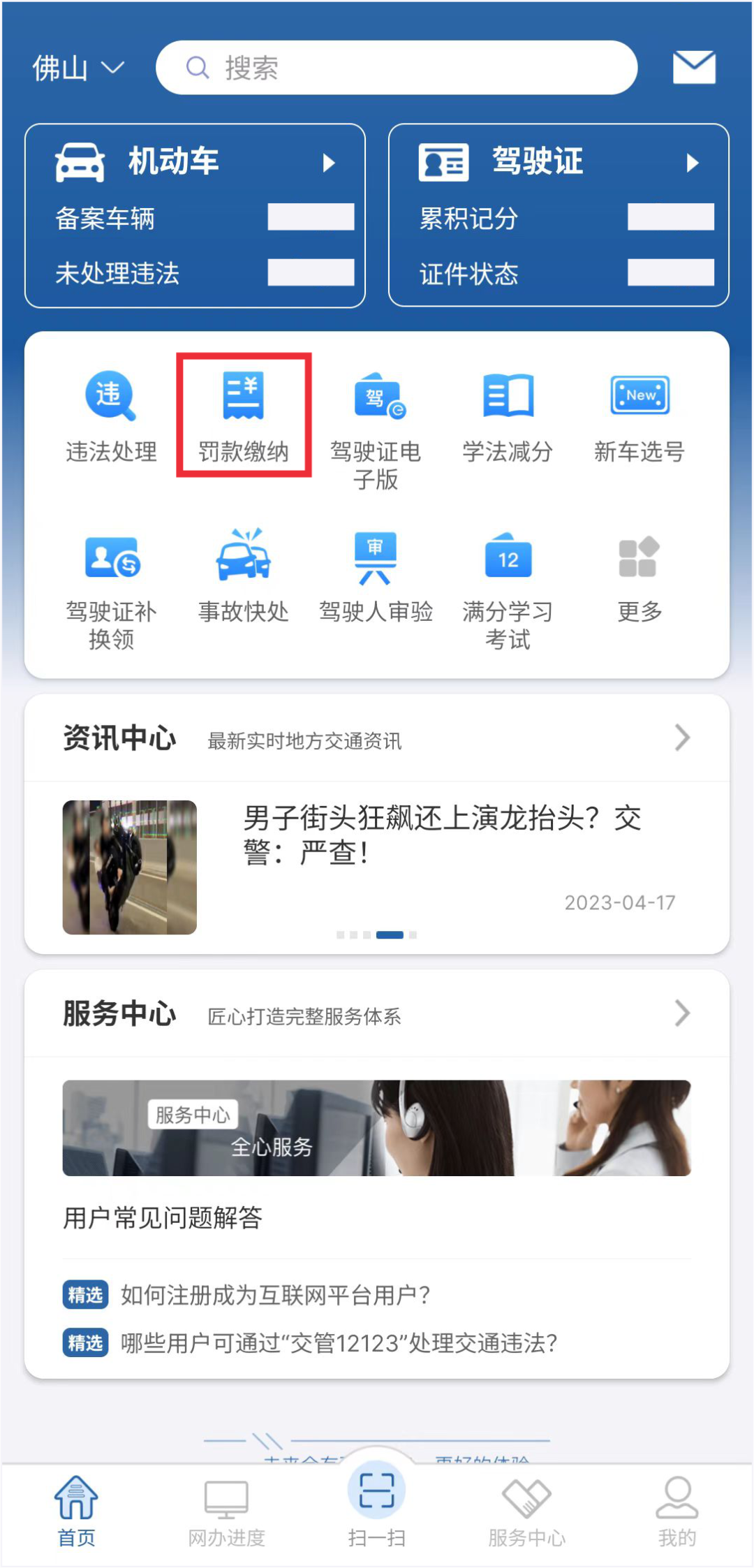Screen dimensions: 754x1568
Task: Open the 佛山 city dropdown
Action: [77, 68]
